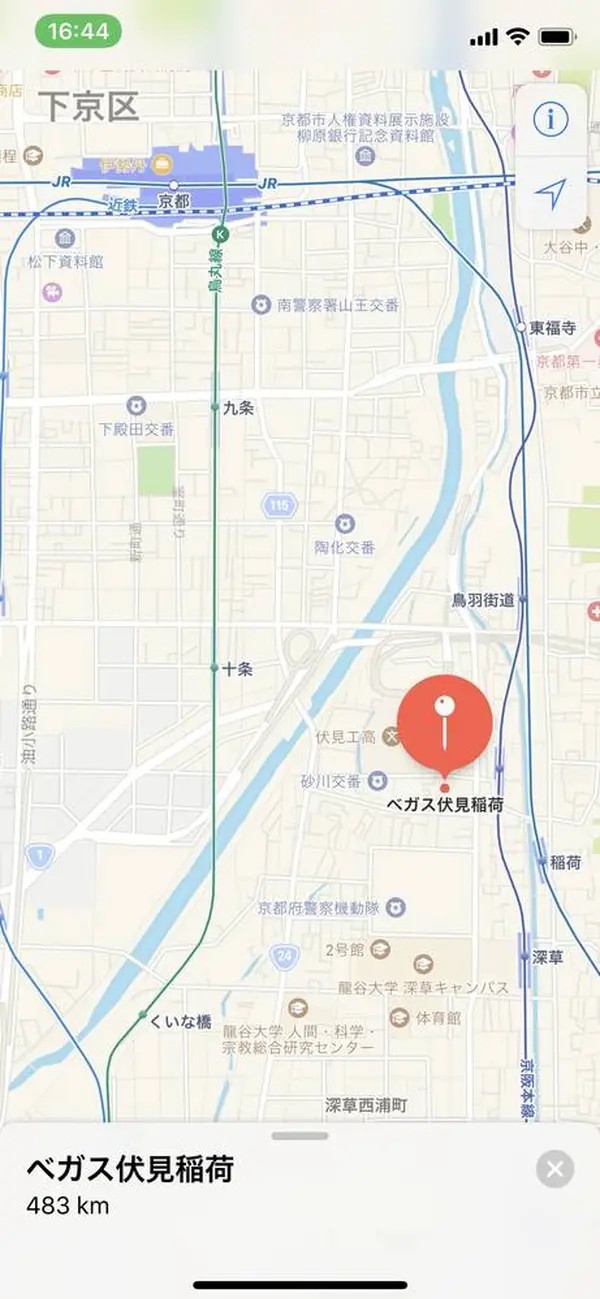The height and width of the screenshot is (1299, 600).
Task: Select 東福寺 station marker
Action: coord(522,327)
